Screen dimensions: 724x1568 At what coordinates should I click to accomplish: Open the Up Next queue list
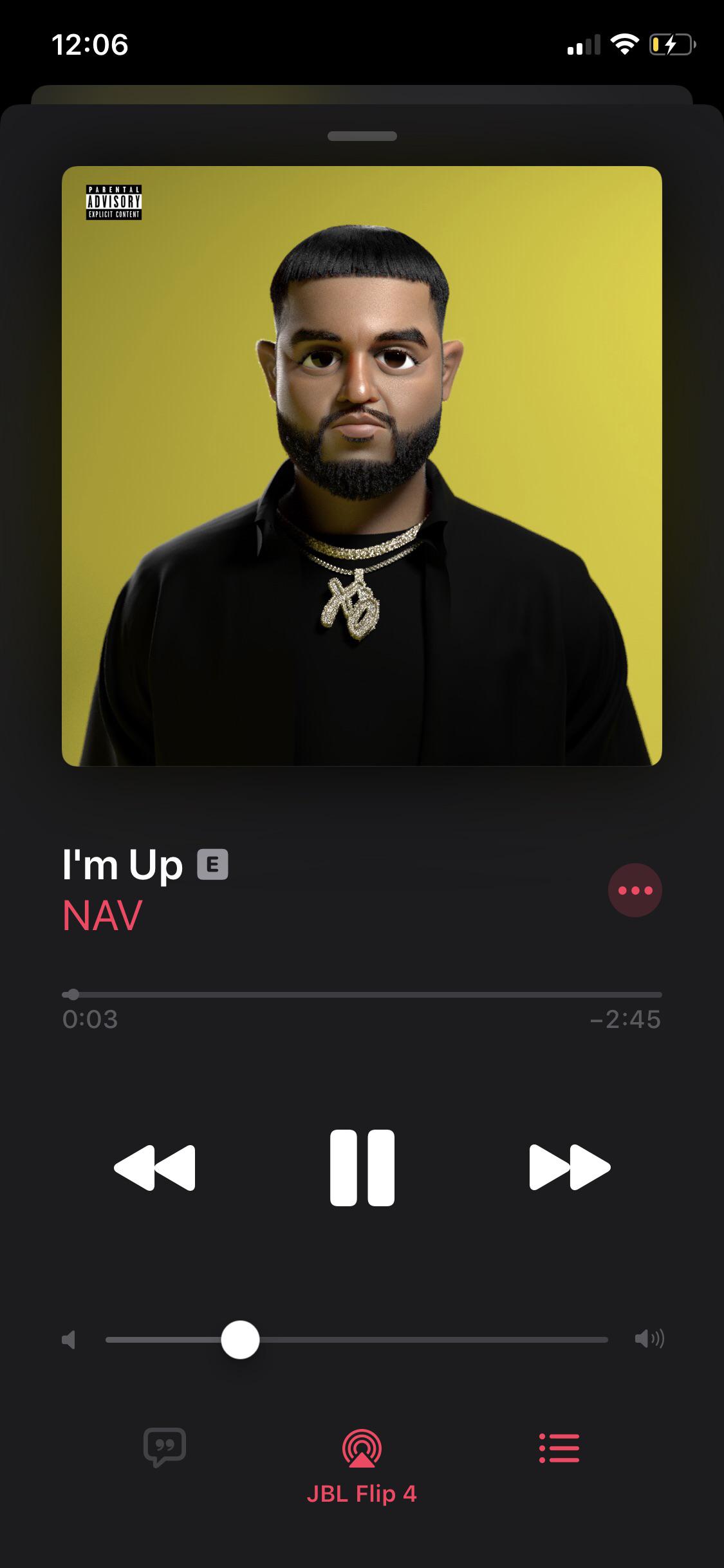559,1448
